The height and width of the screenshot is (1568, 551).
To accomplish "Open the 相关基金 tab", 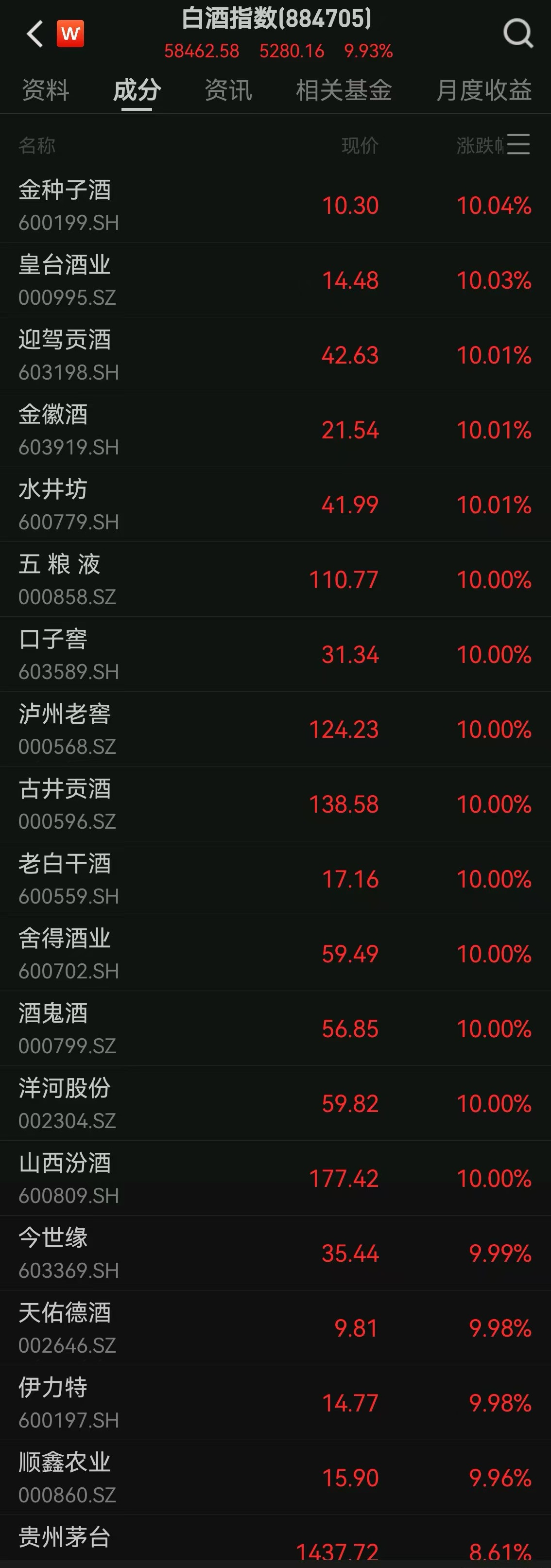I will point(344,90).
